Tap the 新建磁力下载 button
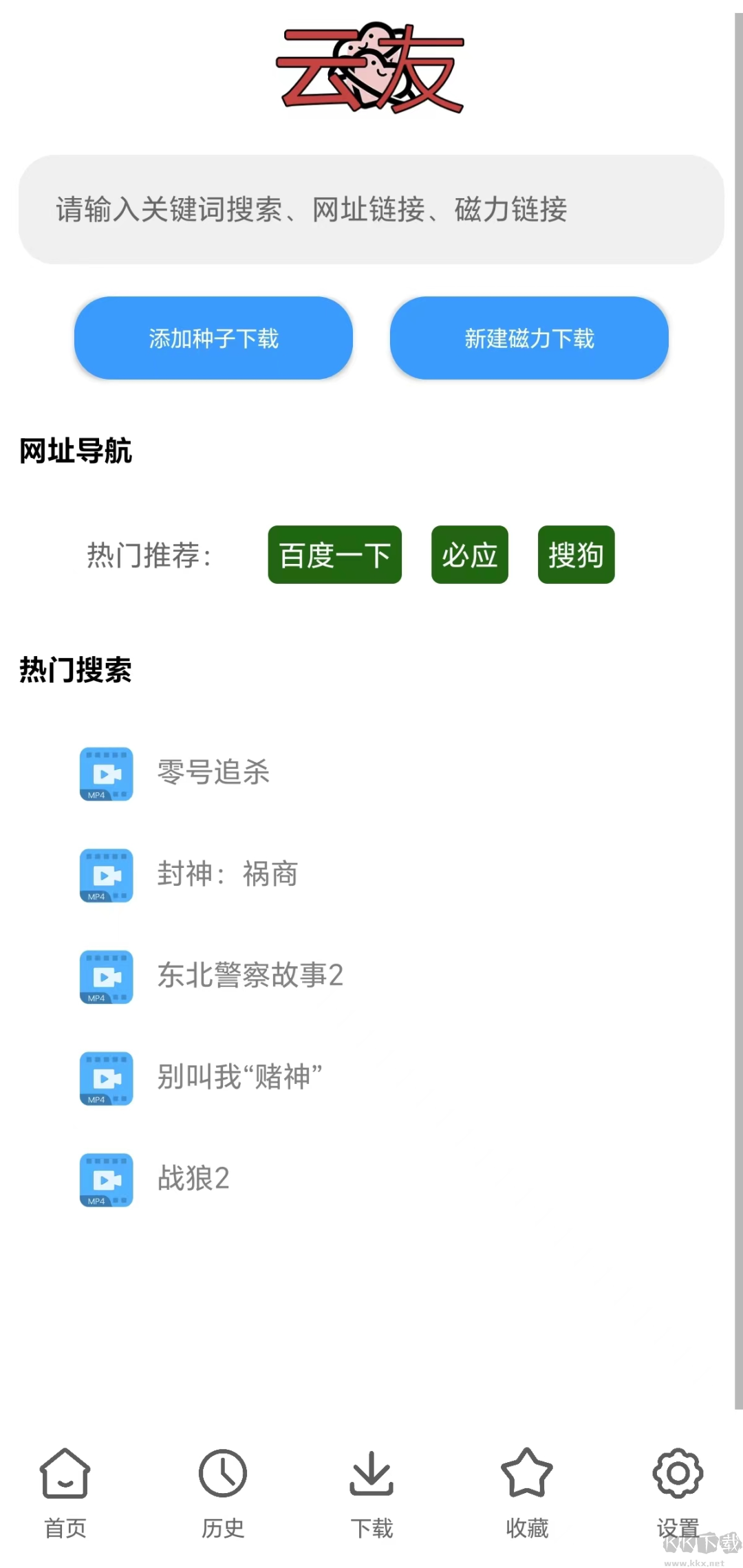743x1568 pixels. click(528, 338)
